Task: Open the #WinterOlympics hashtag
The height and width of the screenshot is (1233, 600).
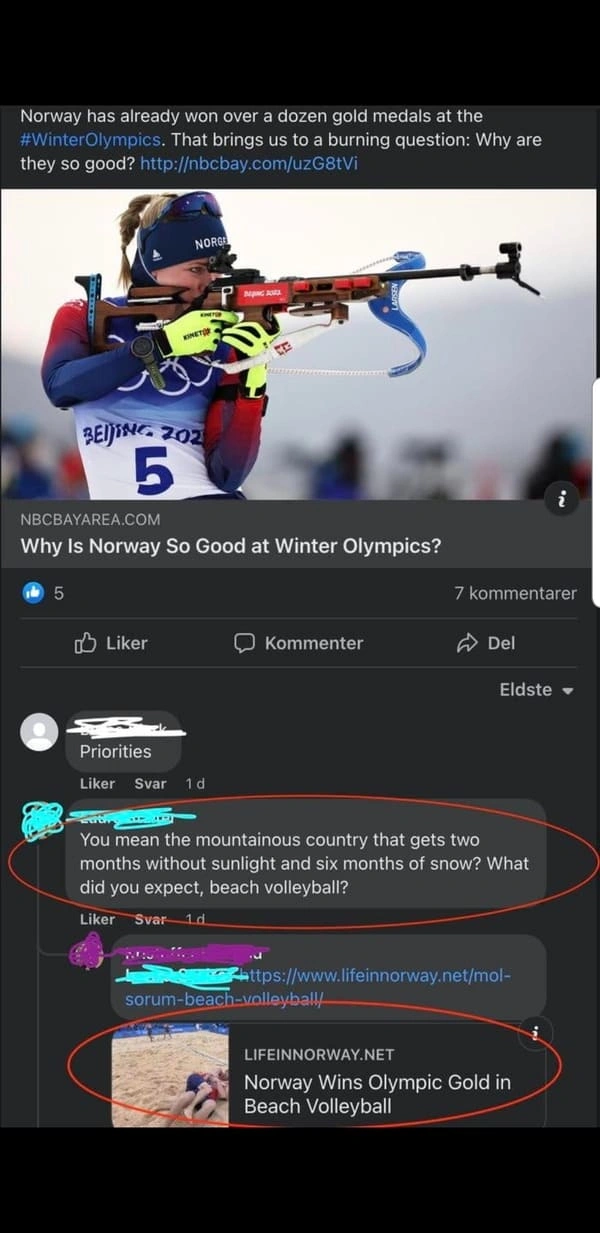Action: (92, 140)
